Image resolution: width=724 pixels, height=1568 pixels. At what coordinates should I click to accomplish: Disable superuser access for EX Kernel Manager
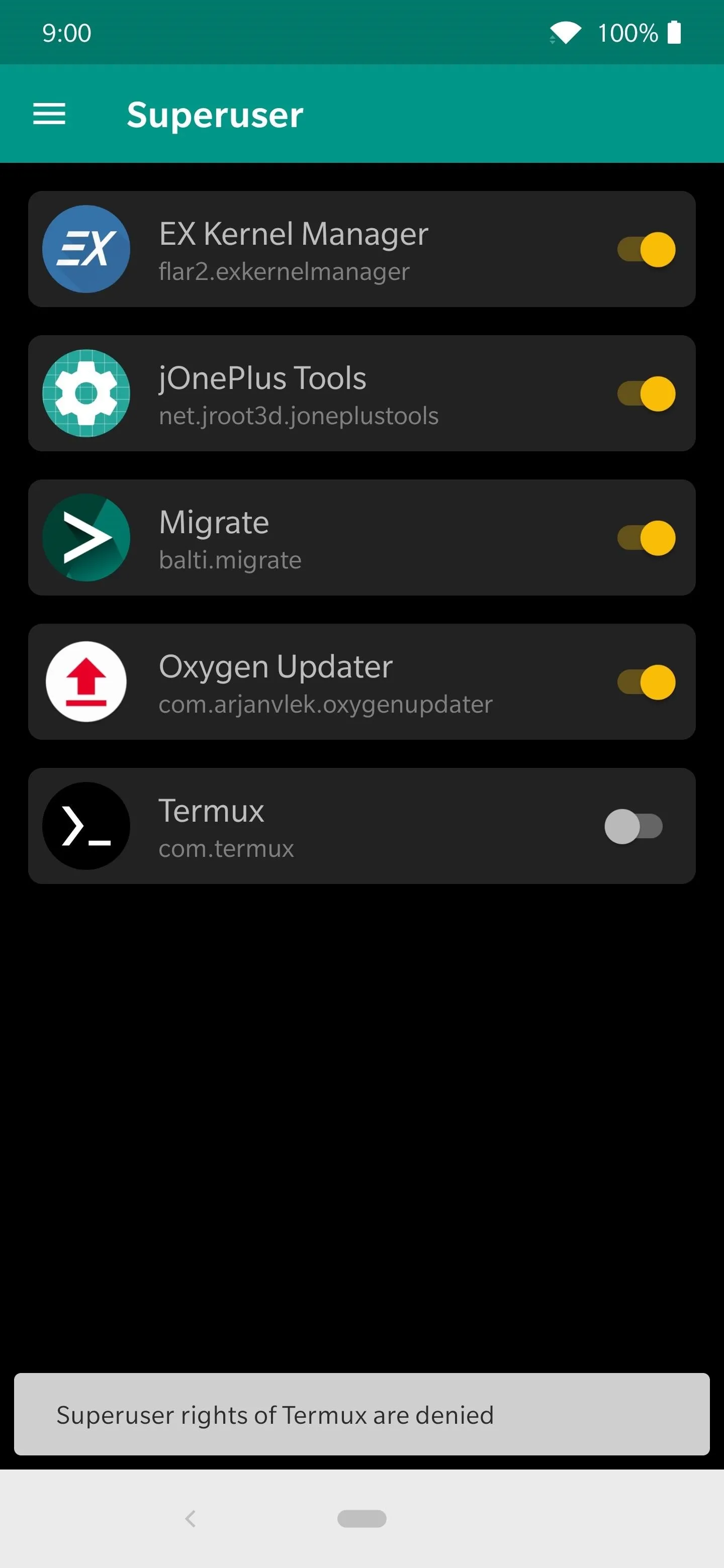click(x=646, y=250)
